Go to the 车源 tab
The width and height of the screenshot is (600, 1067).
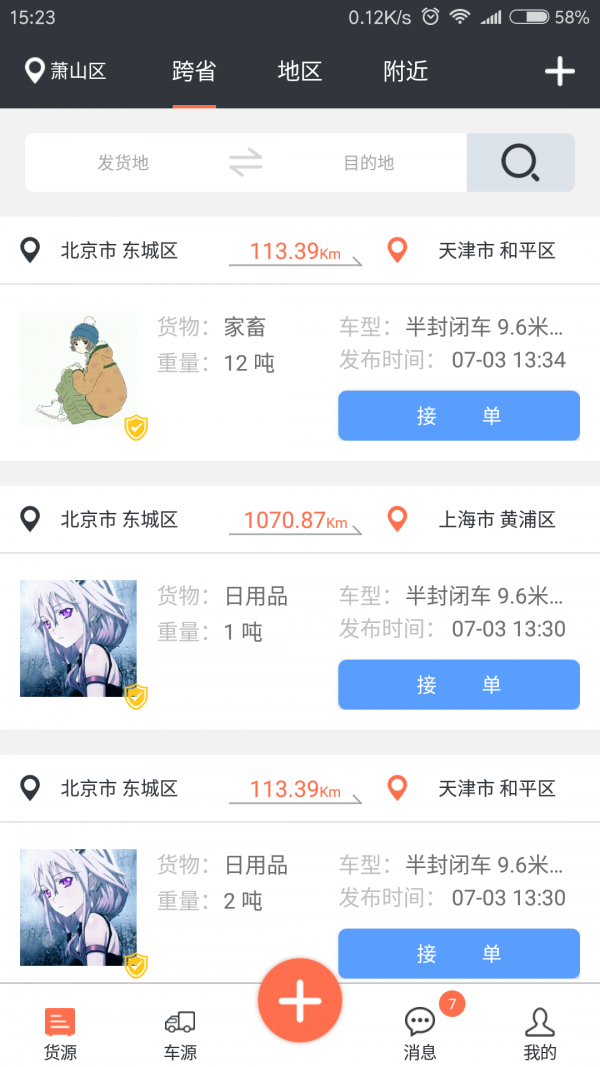[x=180, y=1035]
